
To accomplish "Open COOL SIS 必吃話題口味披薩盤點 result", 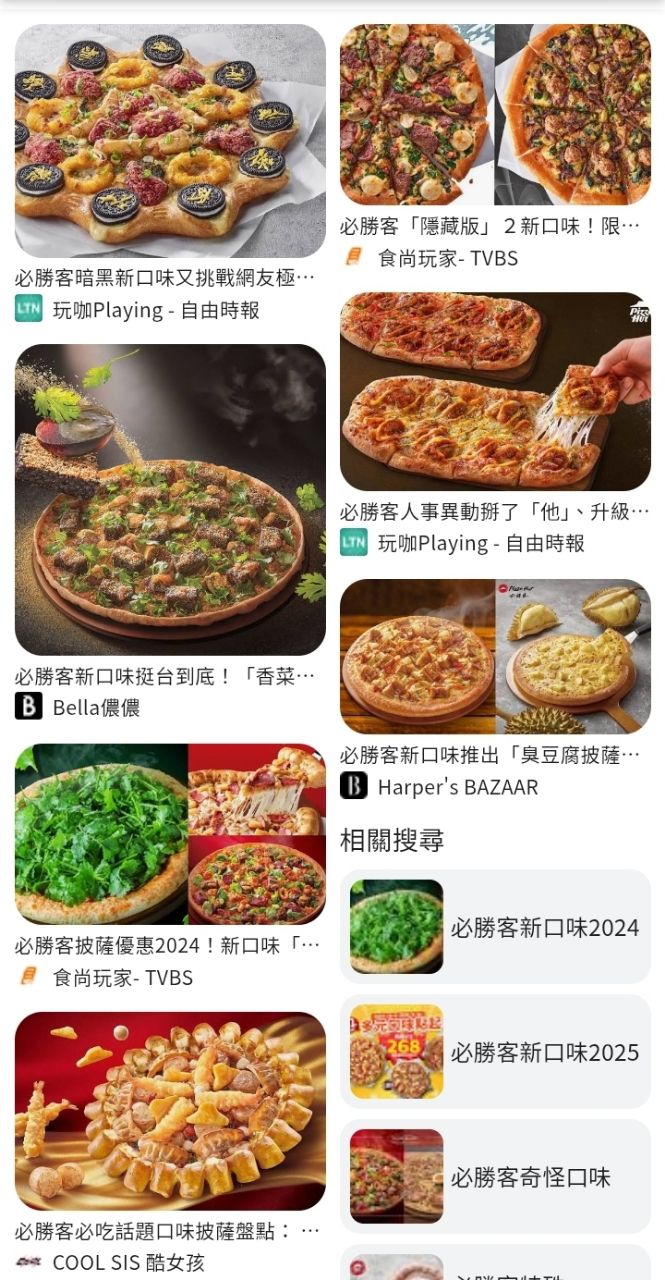I will [x=170, y=1111].
